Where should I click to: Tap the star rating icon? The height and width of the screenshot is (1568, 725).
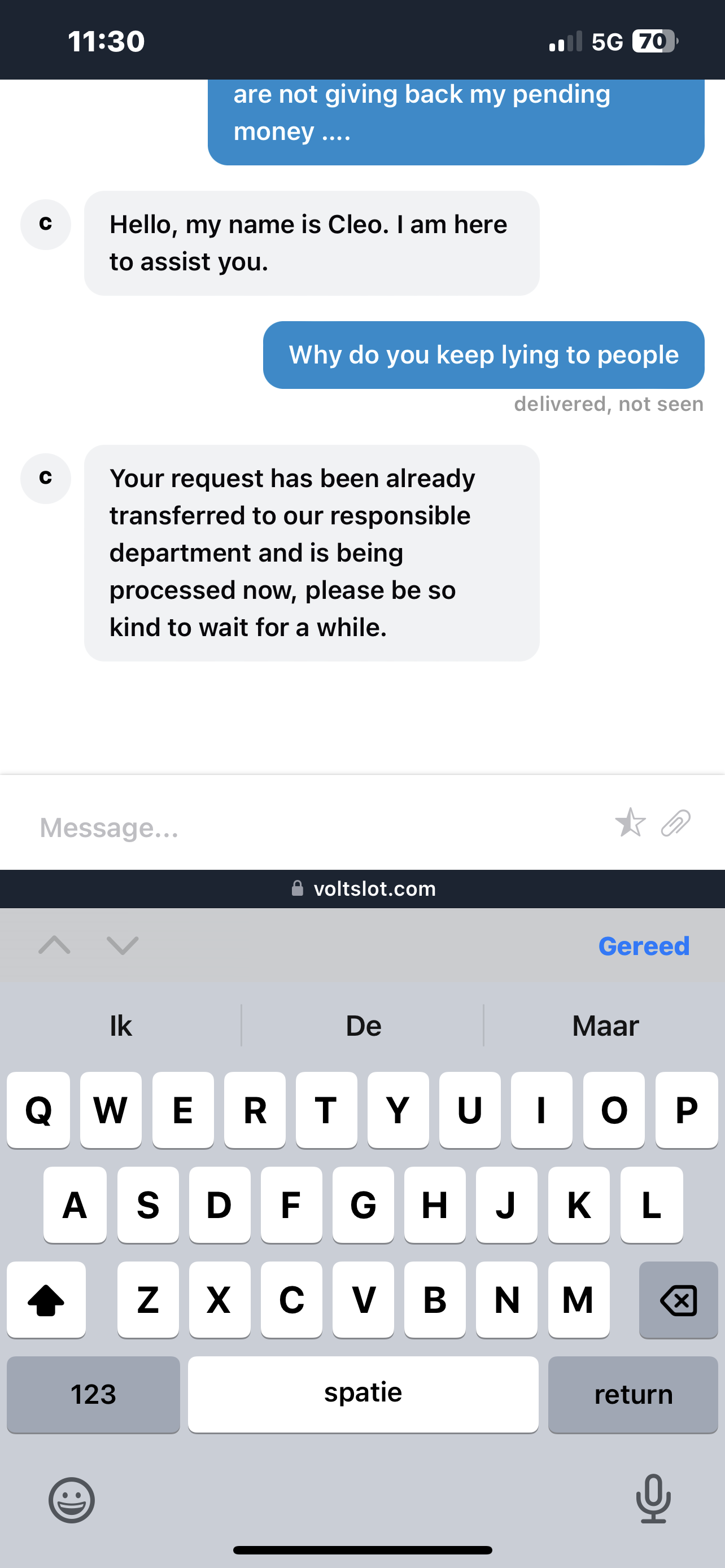click(630, 823)
